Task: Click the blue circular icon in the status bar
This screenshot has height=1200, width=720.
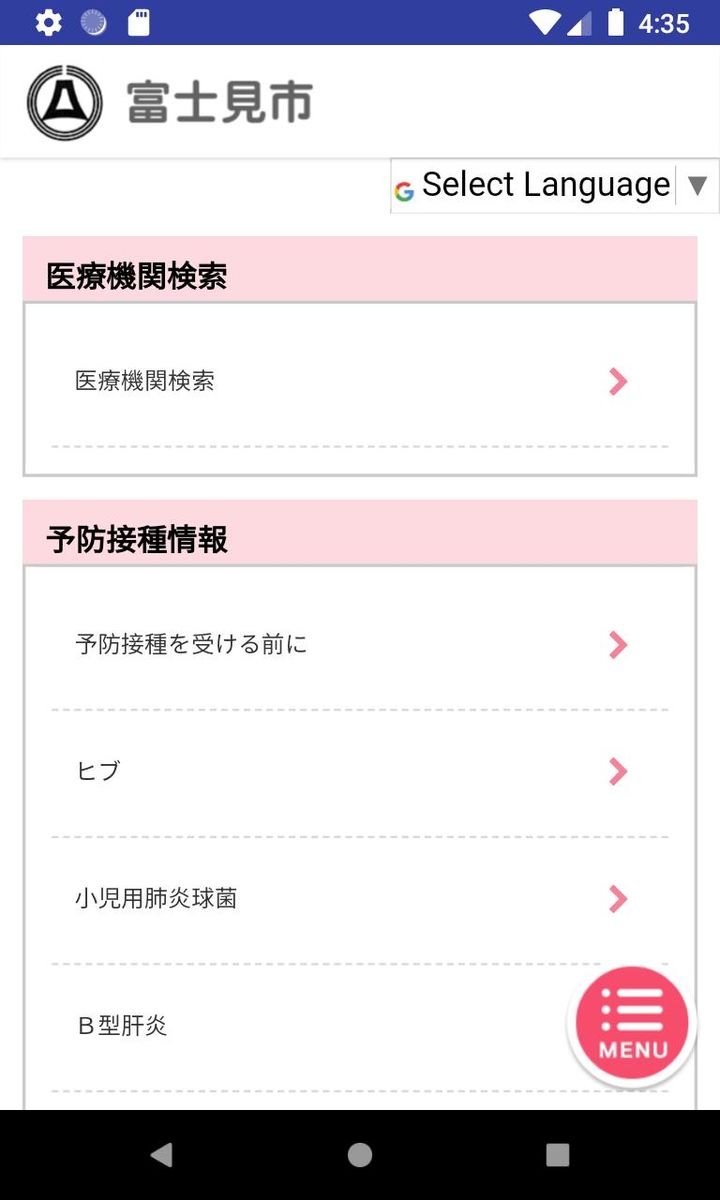Action: 93,22
